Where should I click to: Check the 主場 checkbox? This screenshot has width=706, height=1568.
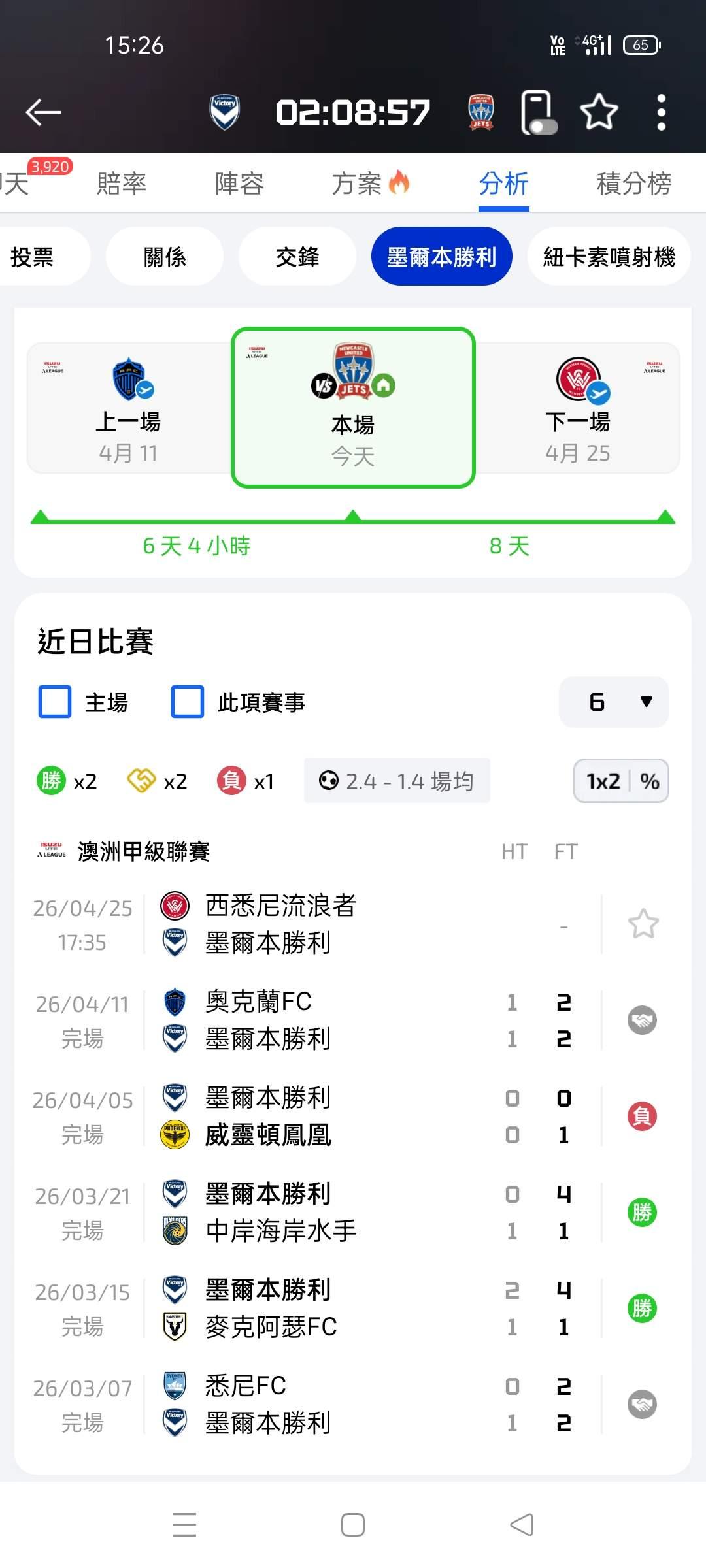(x=56, y=702)
